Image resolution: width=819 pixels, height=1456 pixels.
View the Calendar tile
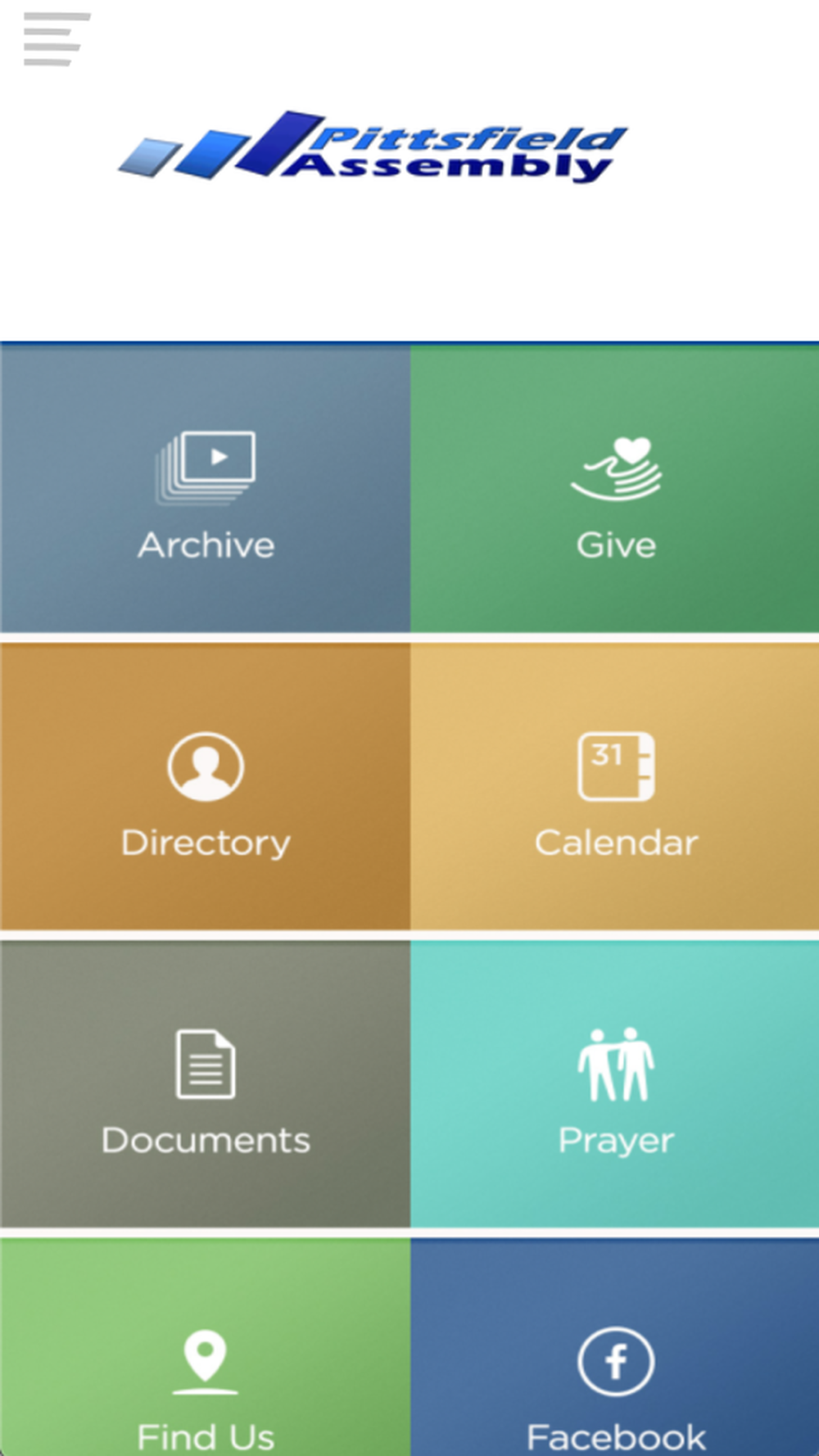(x=615, y=788)
